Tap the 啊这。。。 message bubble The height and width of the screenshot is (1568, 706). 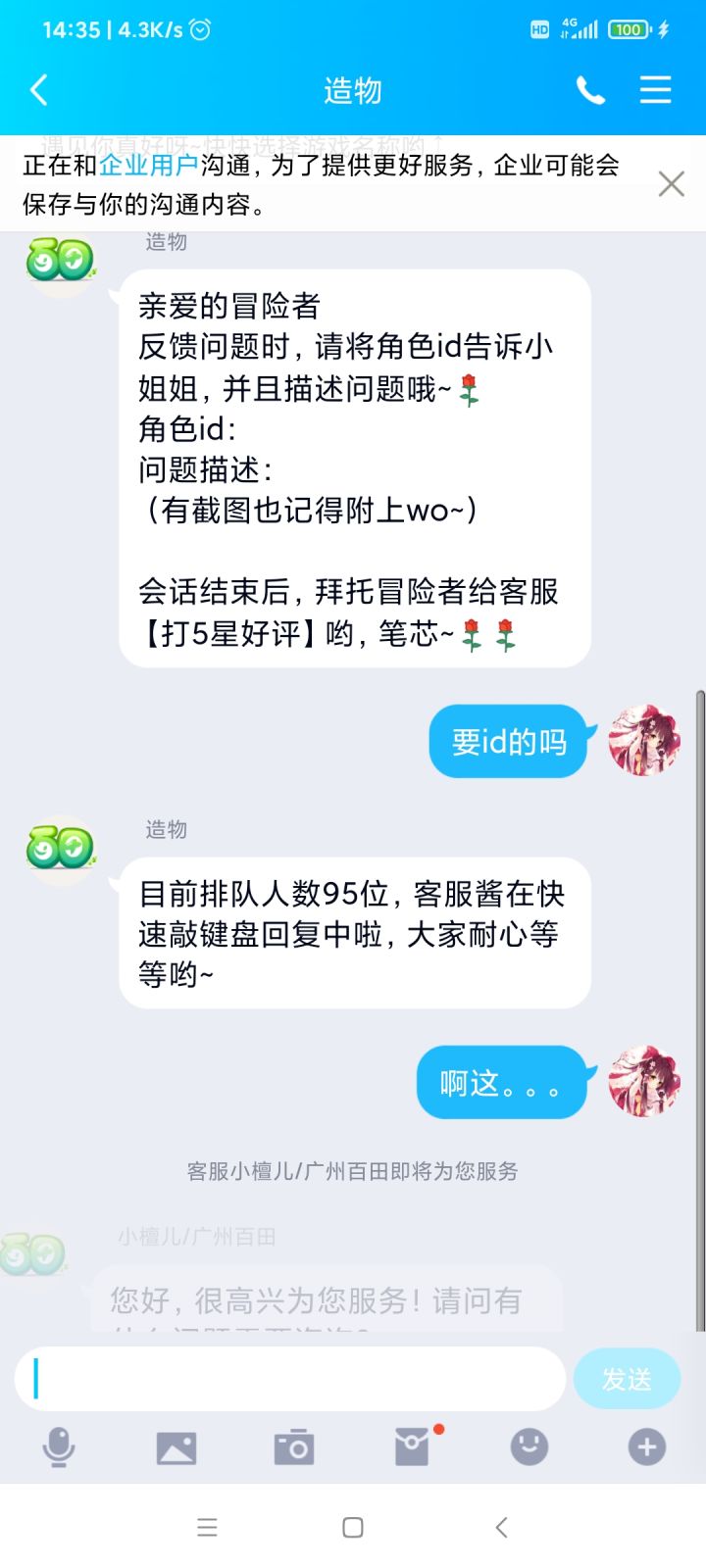(502, 1082)
